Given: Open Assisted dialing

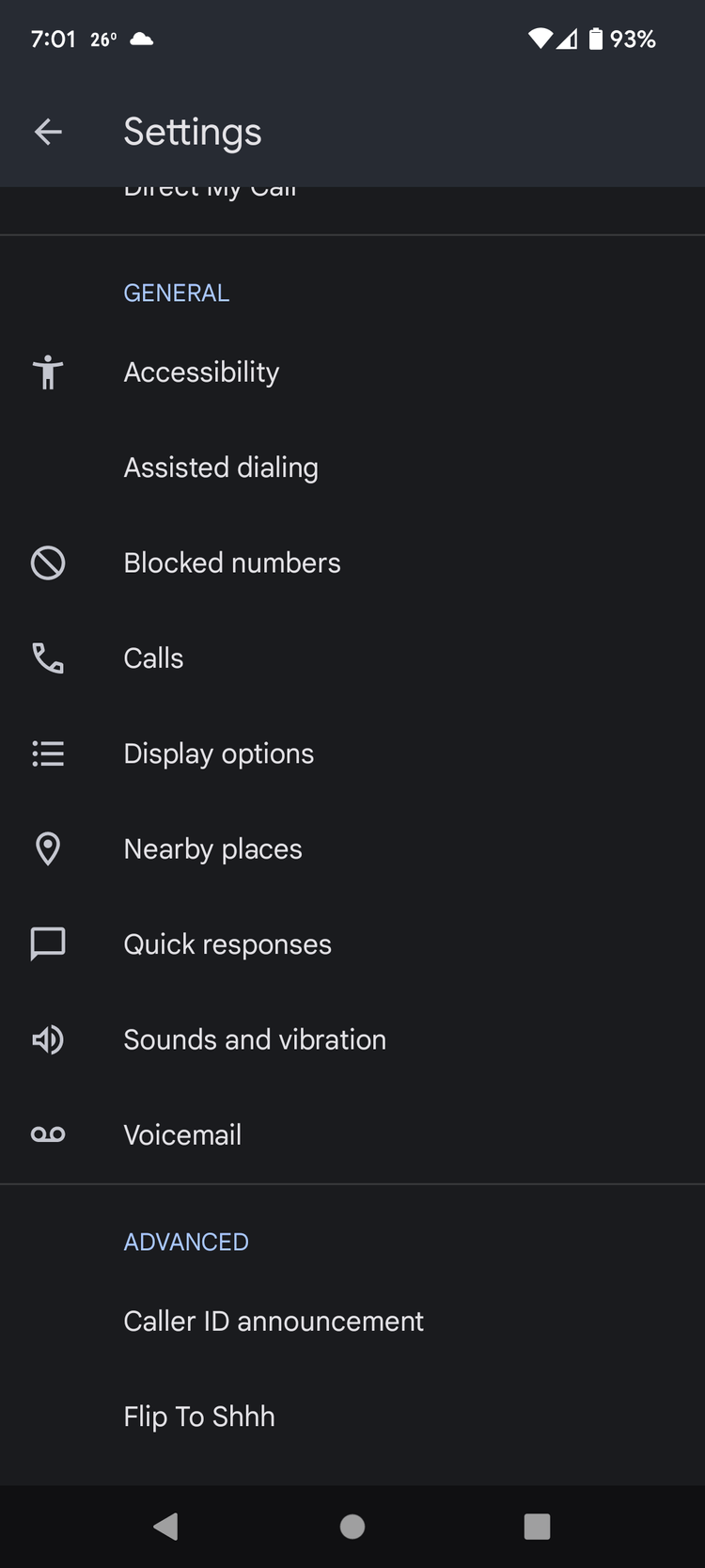Looking at the screenshot, I should [x=352, y=467].
